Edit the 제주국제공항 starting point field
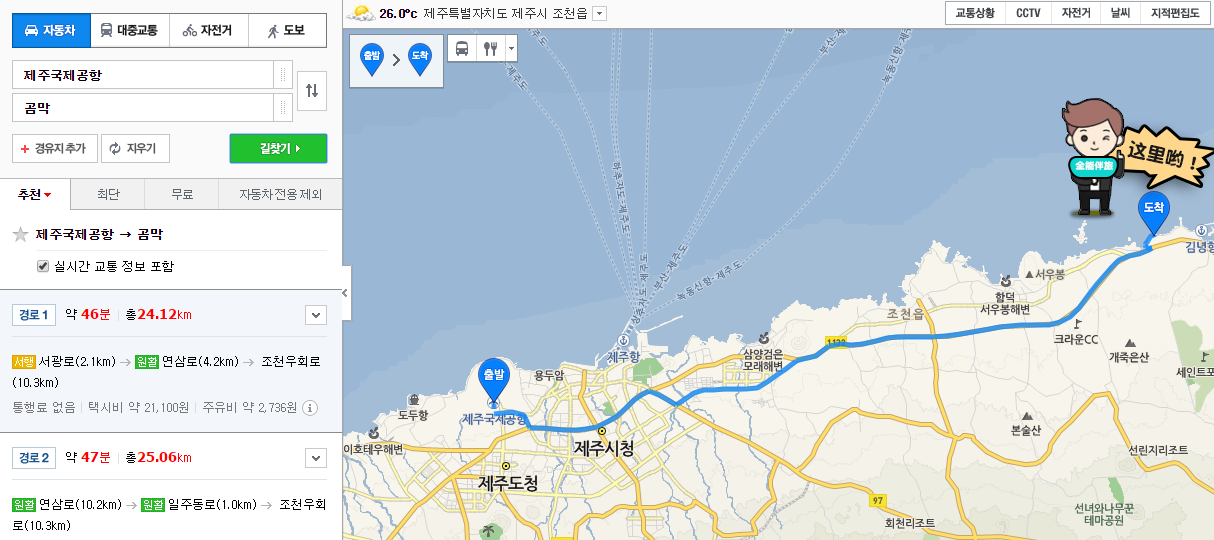The width and height of the screenshot is (1214, 540). click(142, 75)
